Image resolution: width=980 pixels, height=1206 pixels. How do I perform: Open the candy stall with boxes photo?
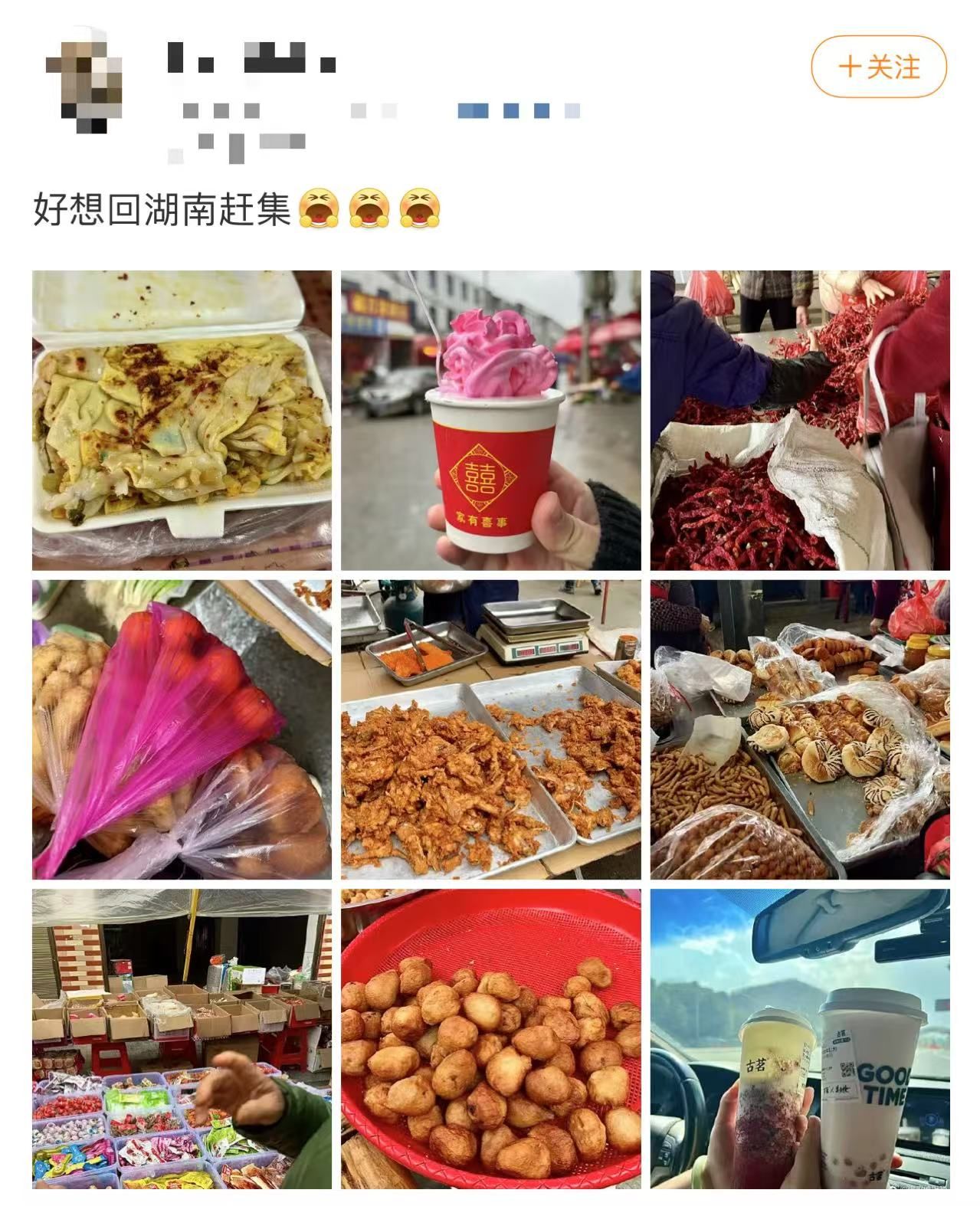[x=182, y=1039]
